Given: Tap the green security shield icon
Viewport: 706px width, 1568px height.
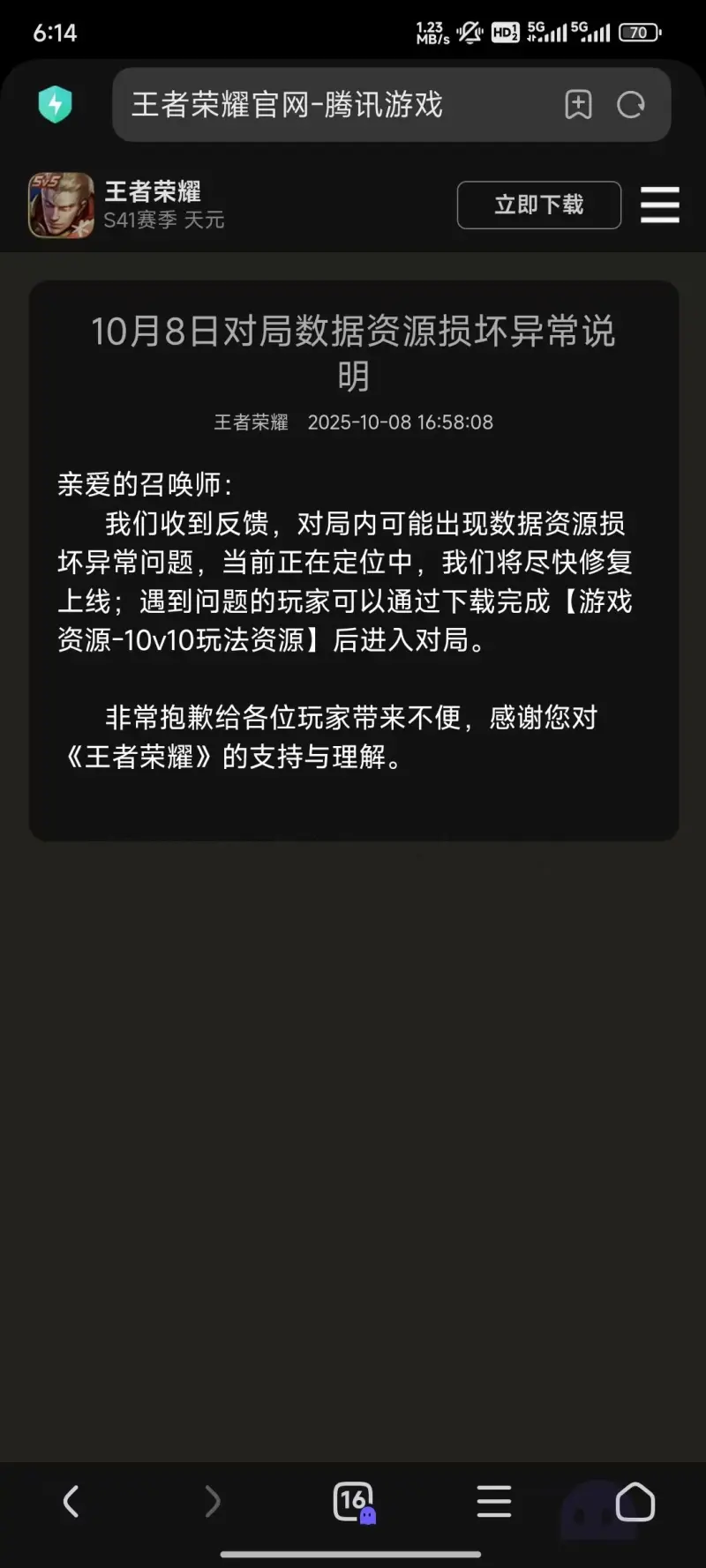Looking at the screenshot, I should coord(55,104).
